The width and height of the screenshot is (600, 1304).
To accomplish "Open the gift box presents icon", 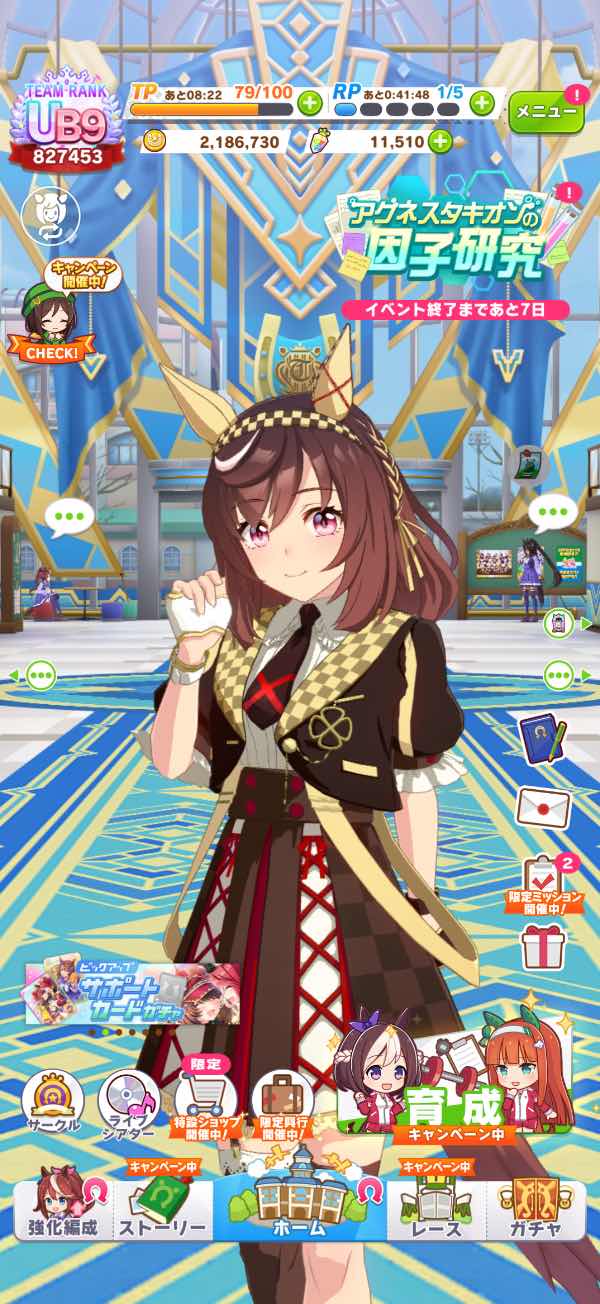I will [x=544, y=946].
